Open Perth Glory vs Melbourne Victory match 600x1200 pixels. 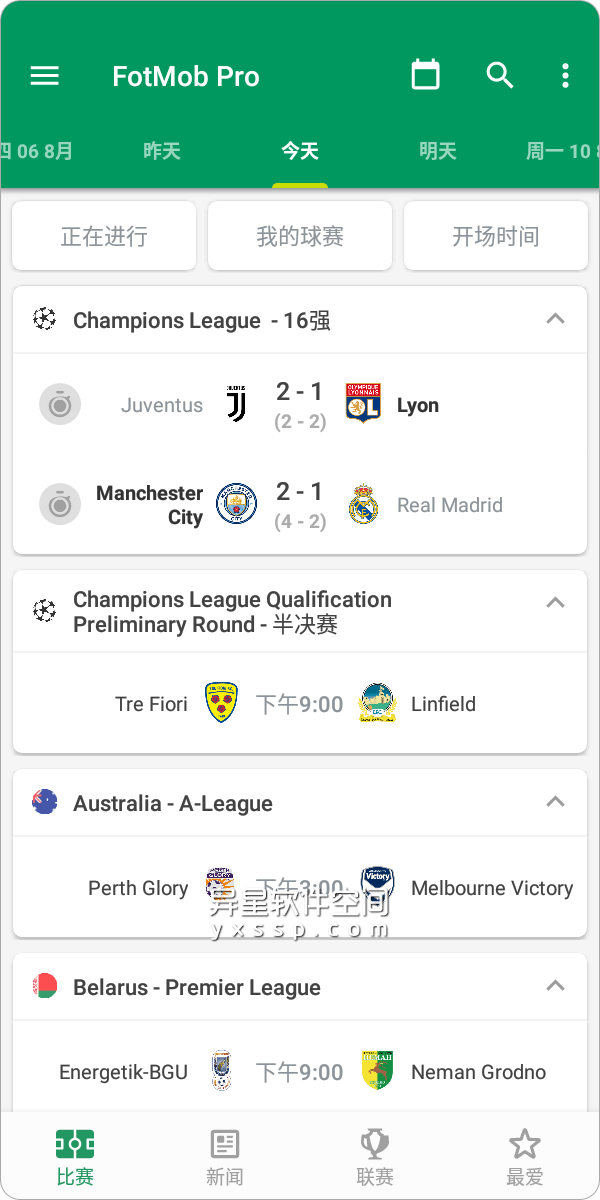click(x=300, y=888)
